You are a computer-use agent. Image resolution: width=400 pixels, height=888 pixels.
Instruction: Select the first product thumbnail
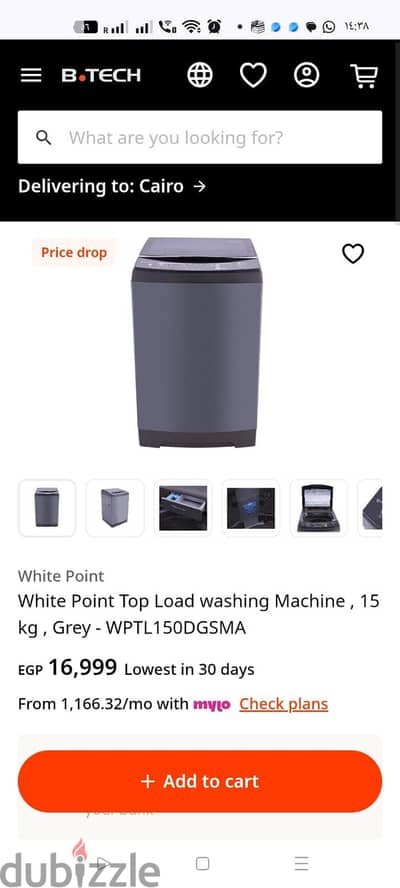(x=47, y=507)
